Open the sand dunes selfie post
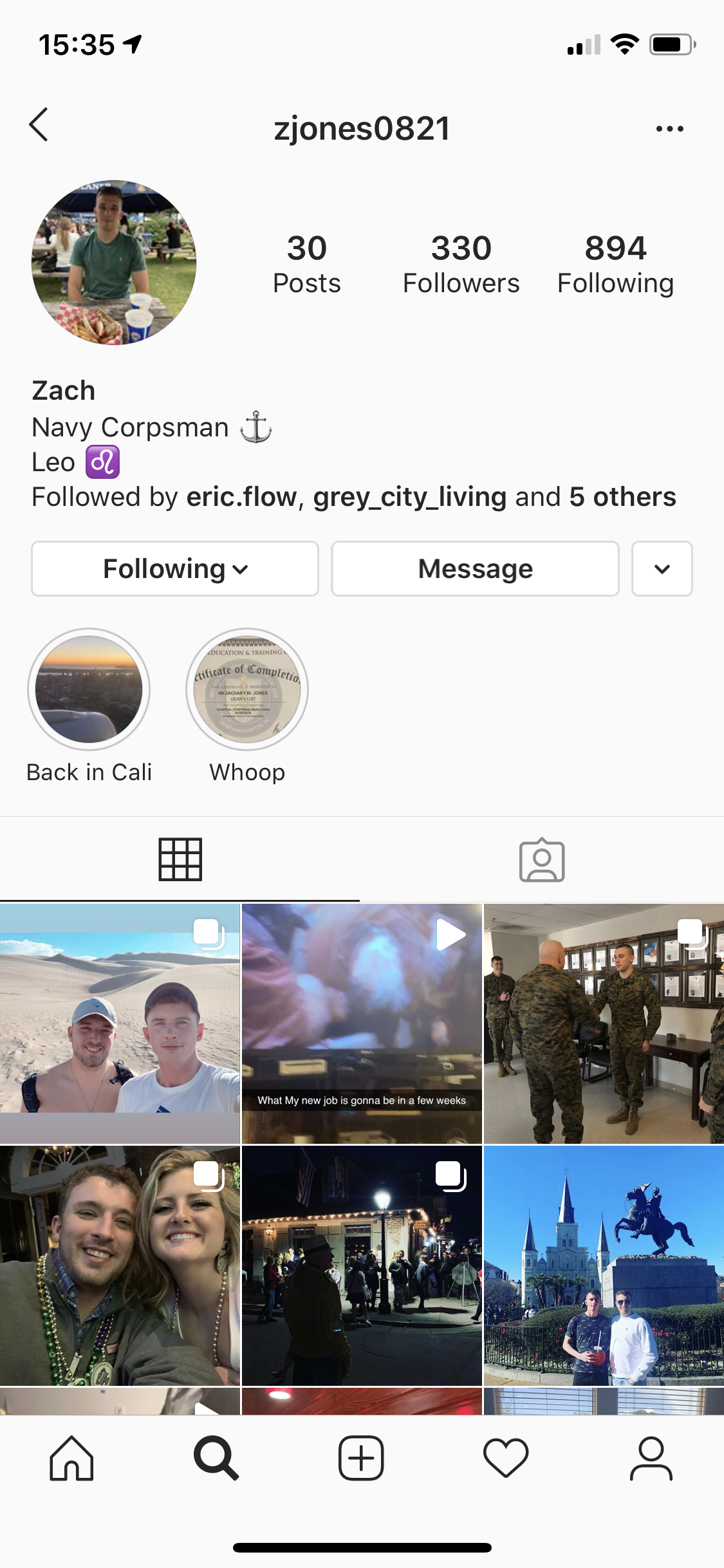The image size is (724, 1568). click(x=120, y=1023)
